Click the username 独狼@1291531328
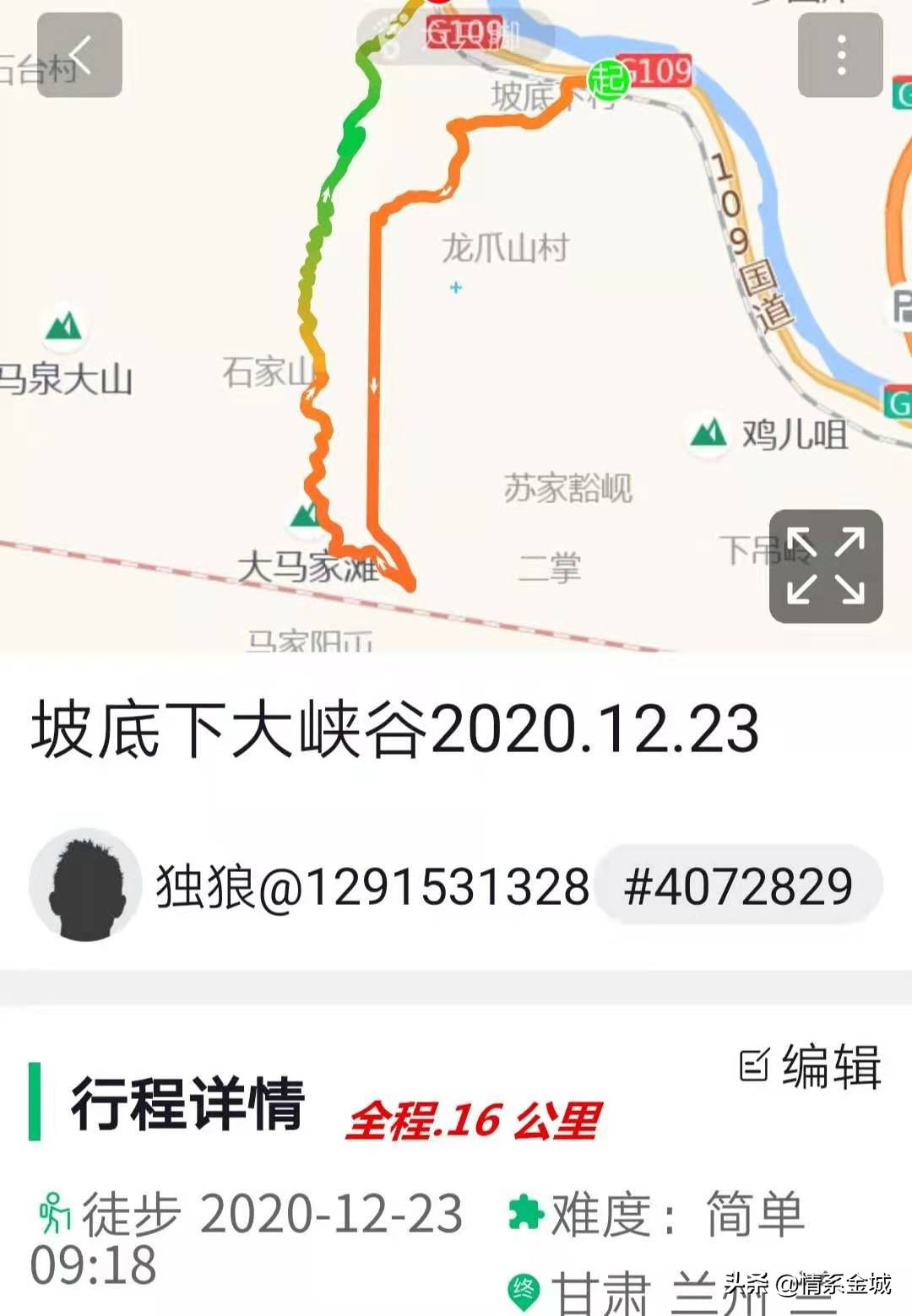This screenshot has height=1316, width=912. point(370,885)
